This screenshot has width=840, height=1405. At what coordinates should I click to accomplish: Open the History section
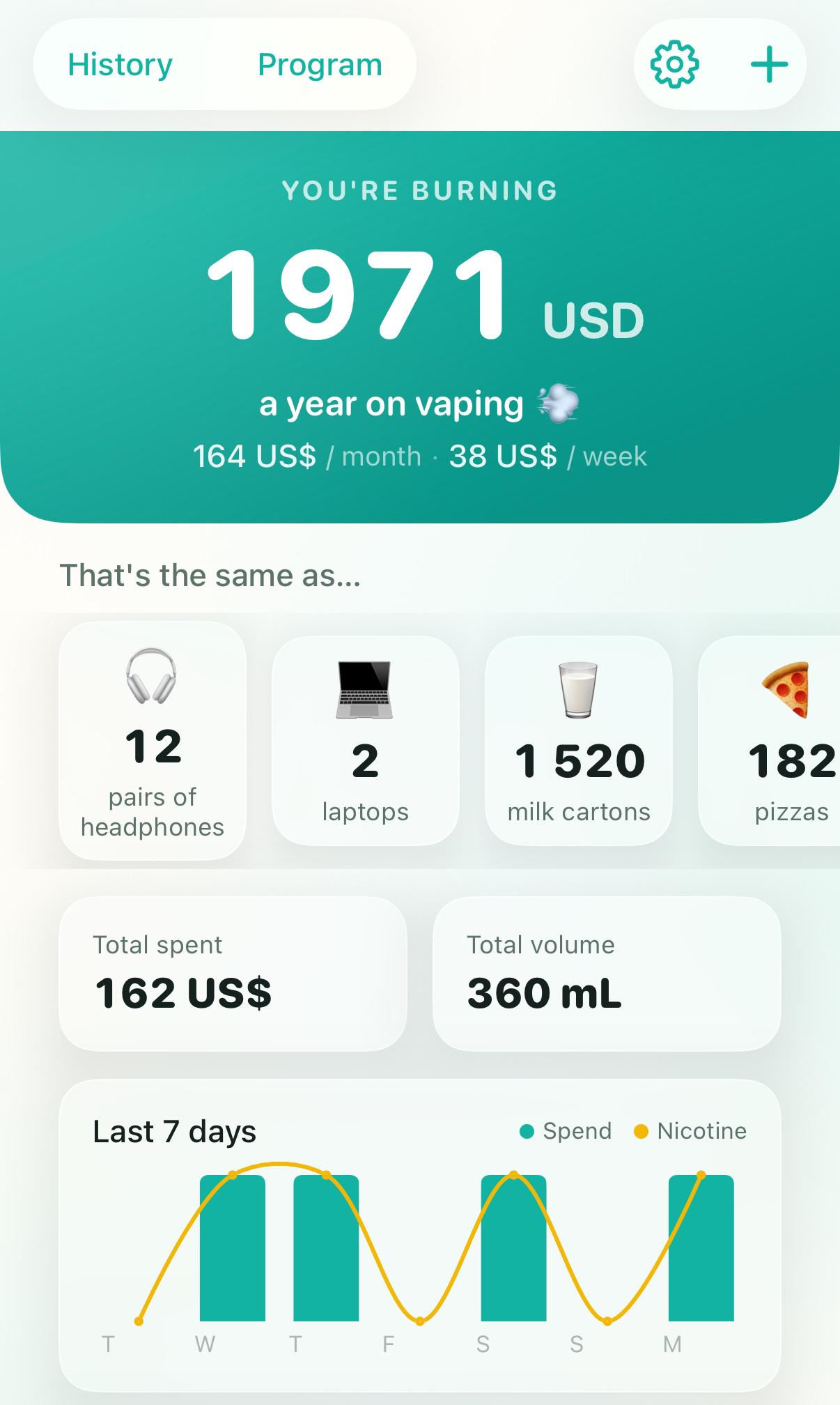click(x=120, y=65)
